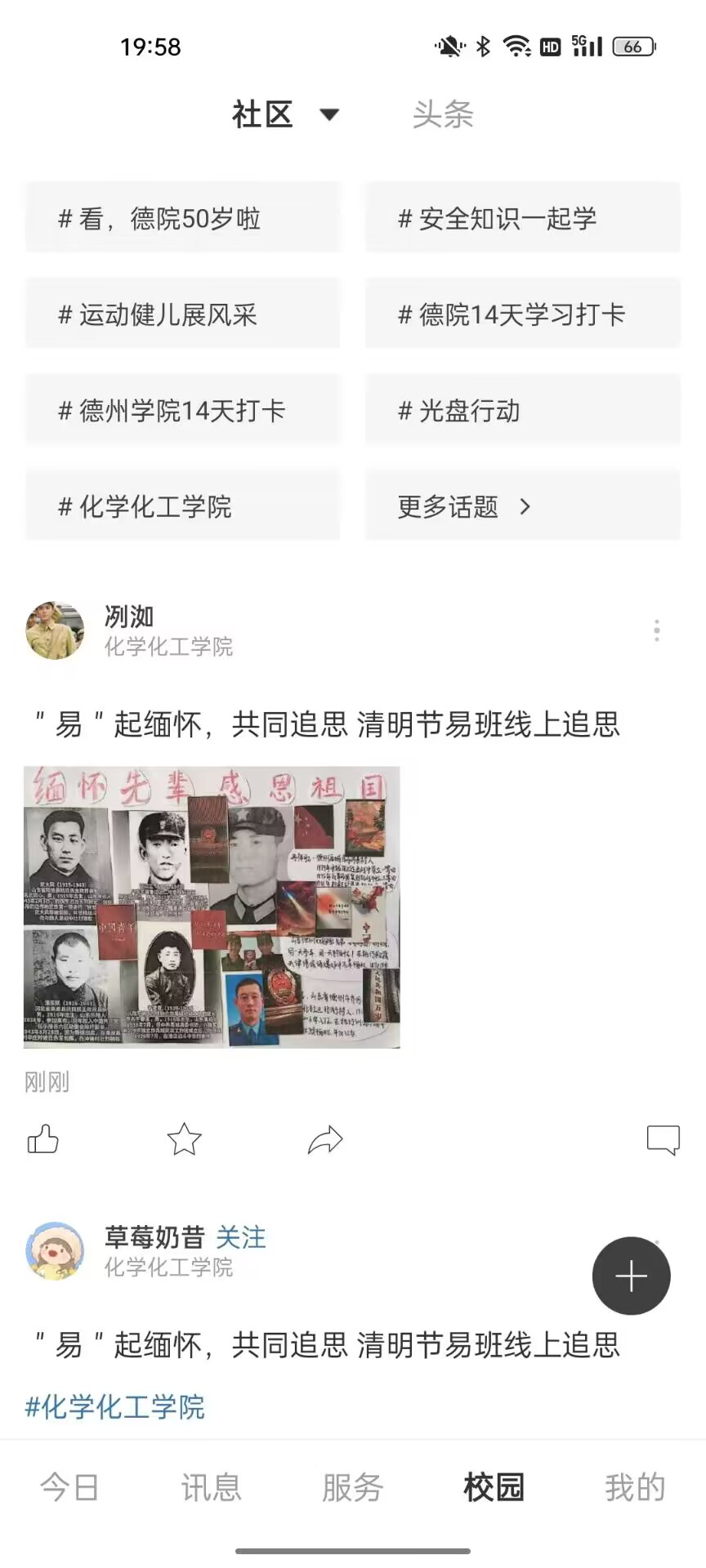Open comments on 冽洳's post
The width and height of the screenshot is (706, 1568).
pos(663,1138)
